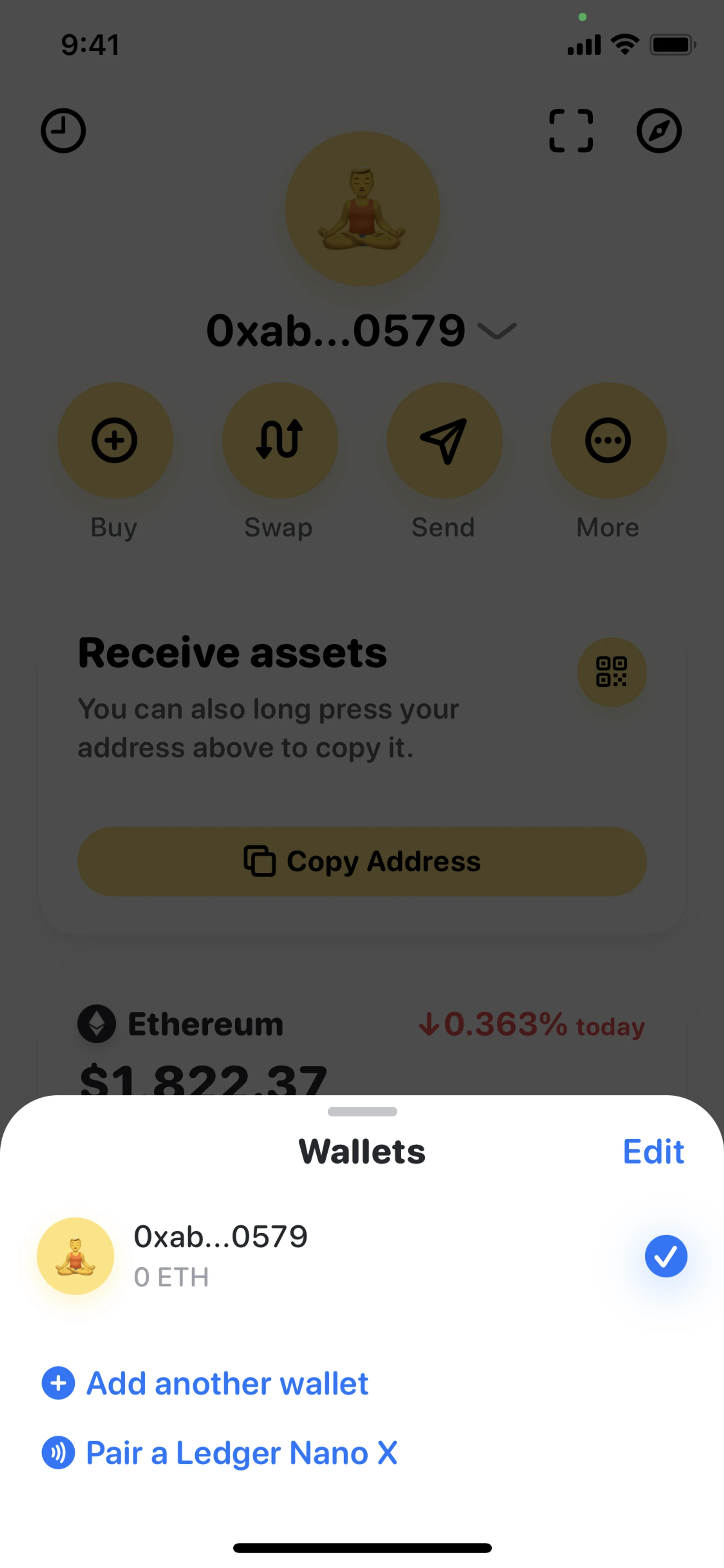Tap the Swap button
This screenshot has width=724, height=1568.
click(x=279, y=441)
